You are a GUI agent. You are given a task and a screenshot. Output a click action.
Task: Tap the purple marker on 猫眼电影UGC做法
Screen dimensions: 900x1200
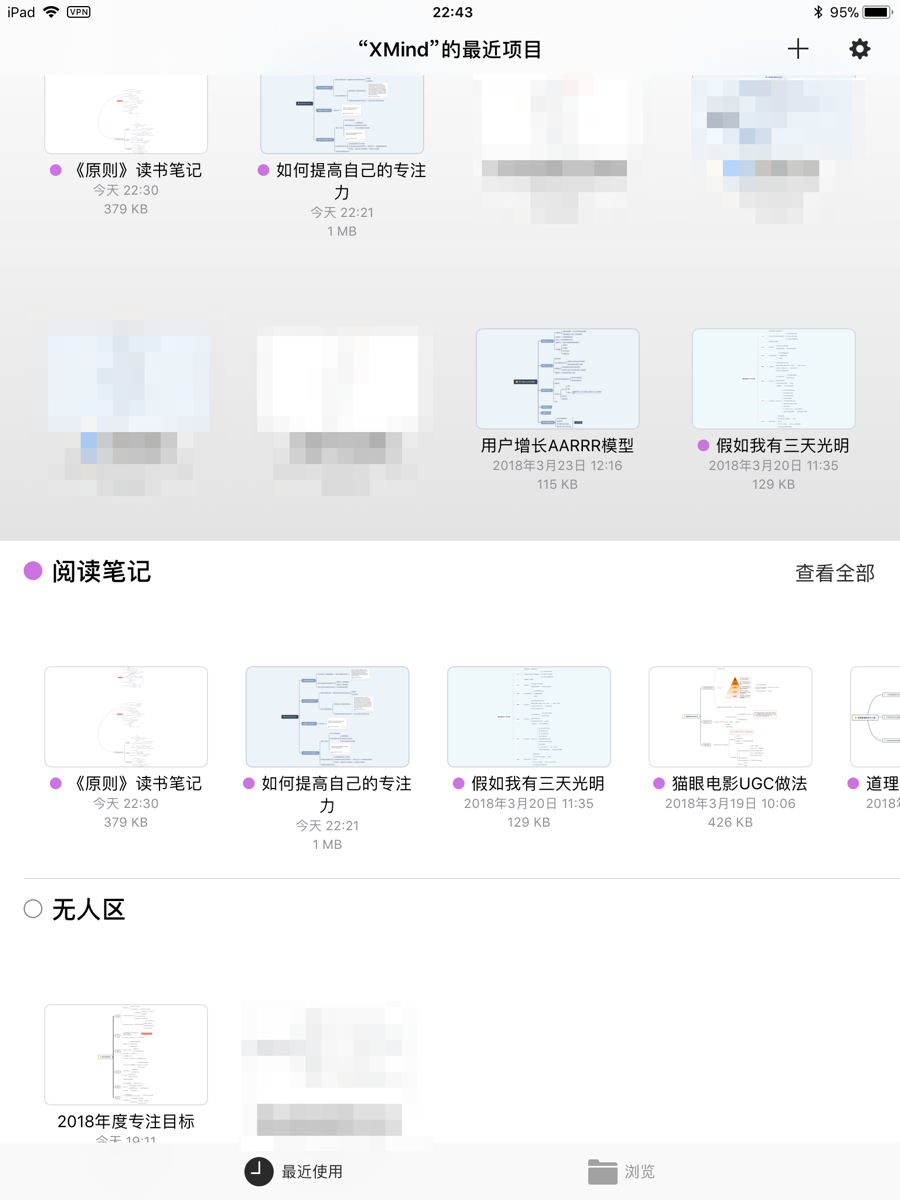click(x=657, y=783)
